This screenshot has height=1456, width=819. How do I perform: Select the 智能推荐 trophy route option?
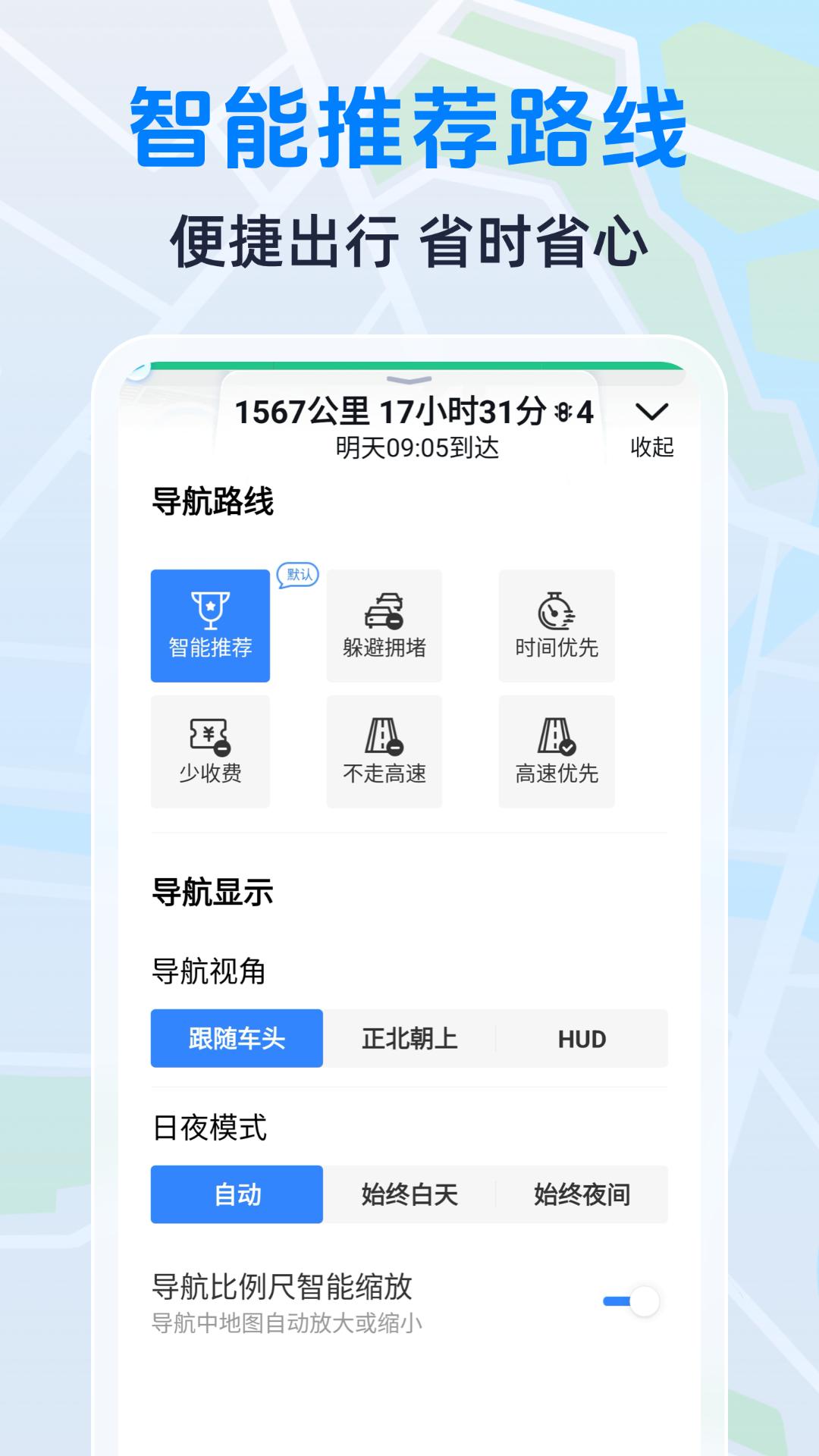[210, 624]
